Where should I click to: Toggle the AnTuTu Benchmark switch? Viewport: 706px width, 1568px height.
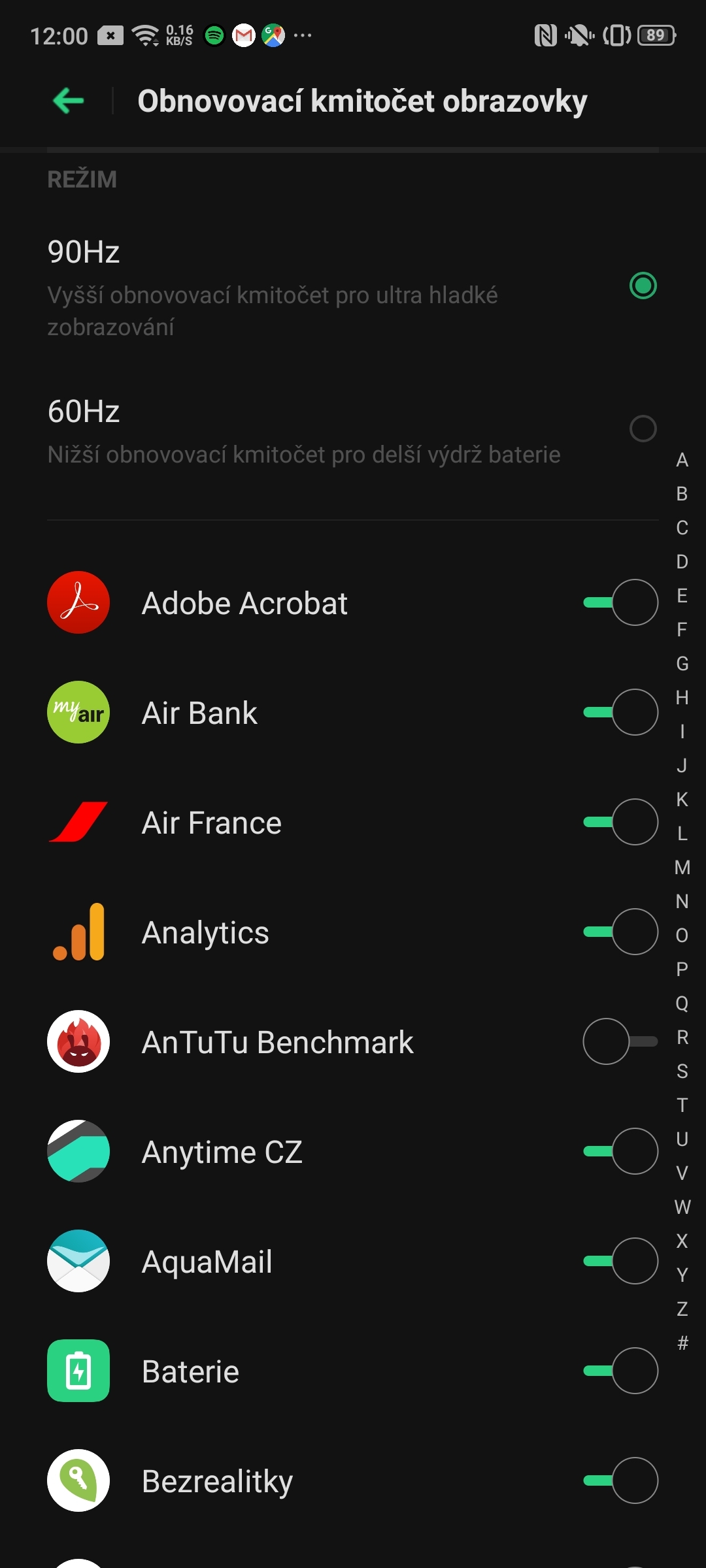click(x=620, y=1041)
